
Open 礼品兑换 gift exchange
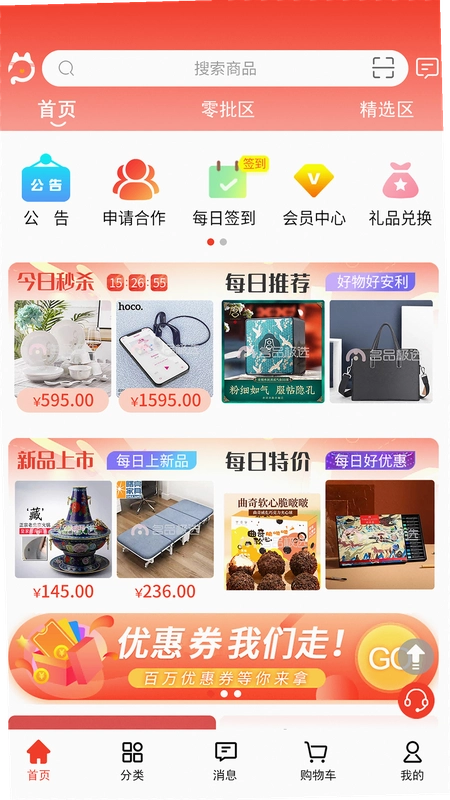point(401,191)
